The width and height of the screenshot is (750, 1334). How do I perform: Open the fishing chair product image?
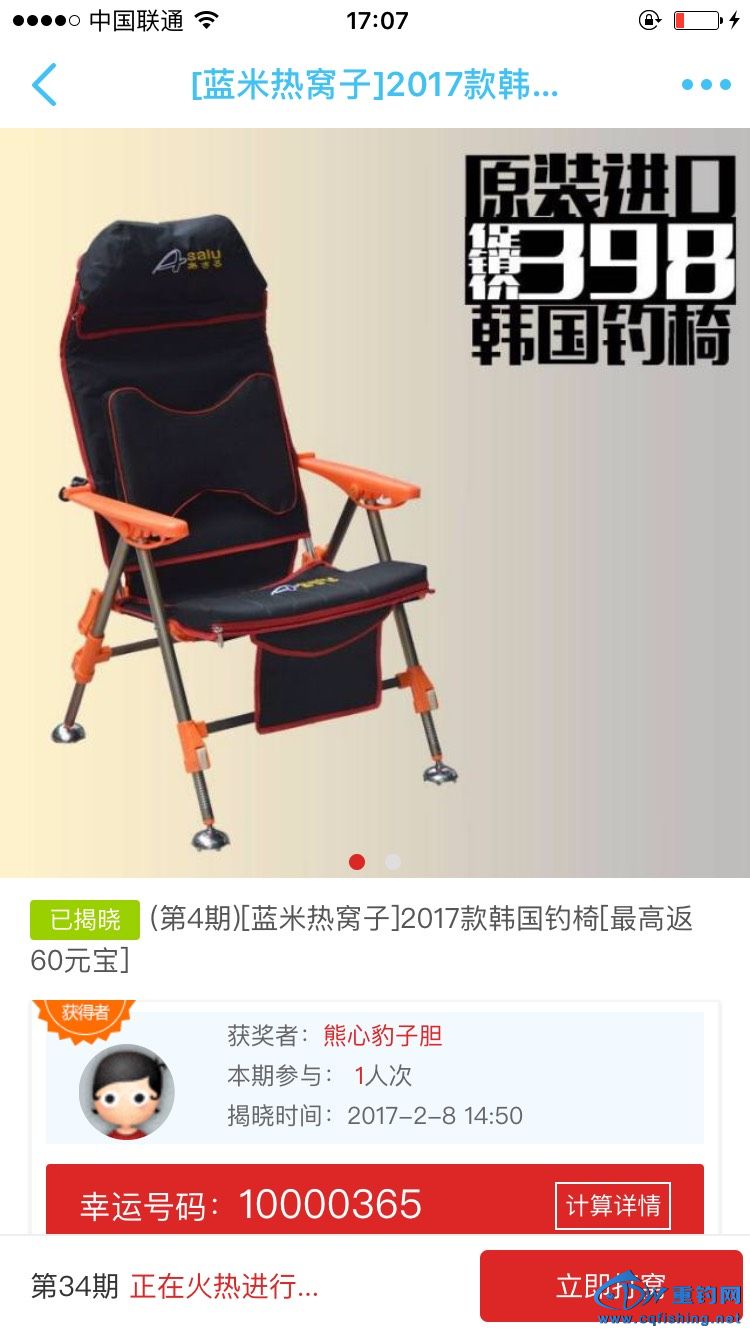(x=375, y=500)
